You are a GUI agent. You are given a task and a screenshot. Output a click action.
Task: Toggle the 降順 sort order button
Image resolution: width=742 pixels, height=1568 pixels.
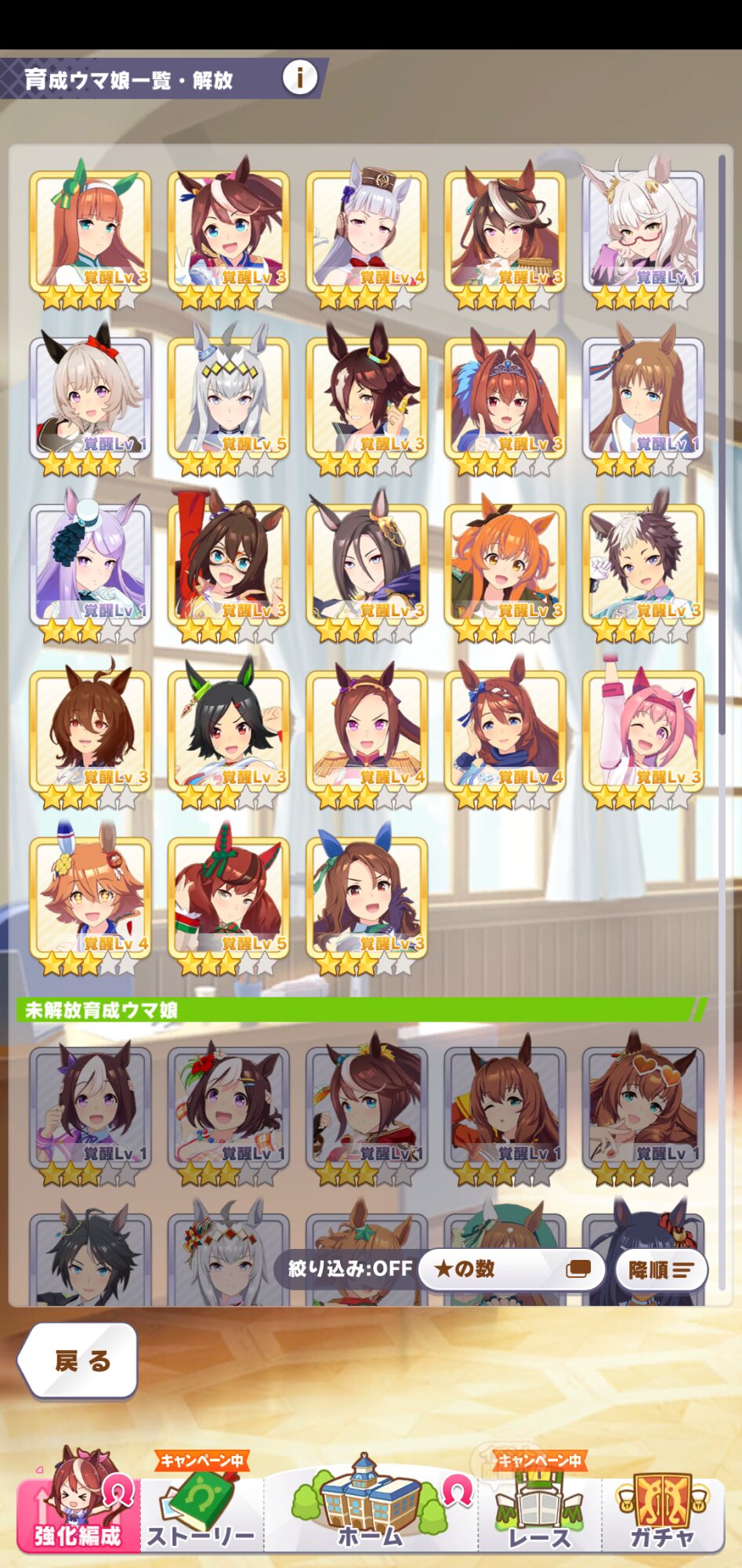[x=661, y=1269]
